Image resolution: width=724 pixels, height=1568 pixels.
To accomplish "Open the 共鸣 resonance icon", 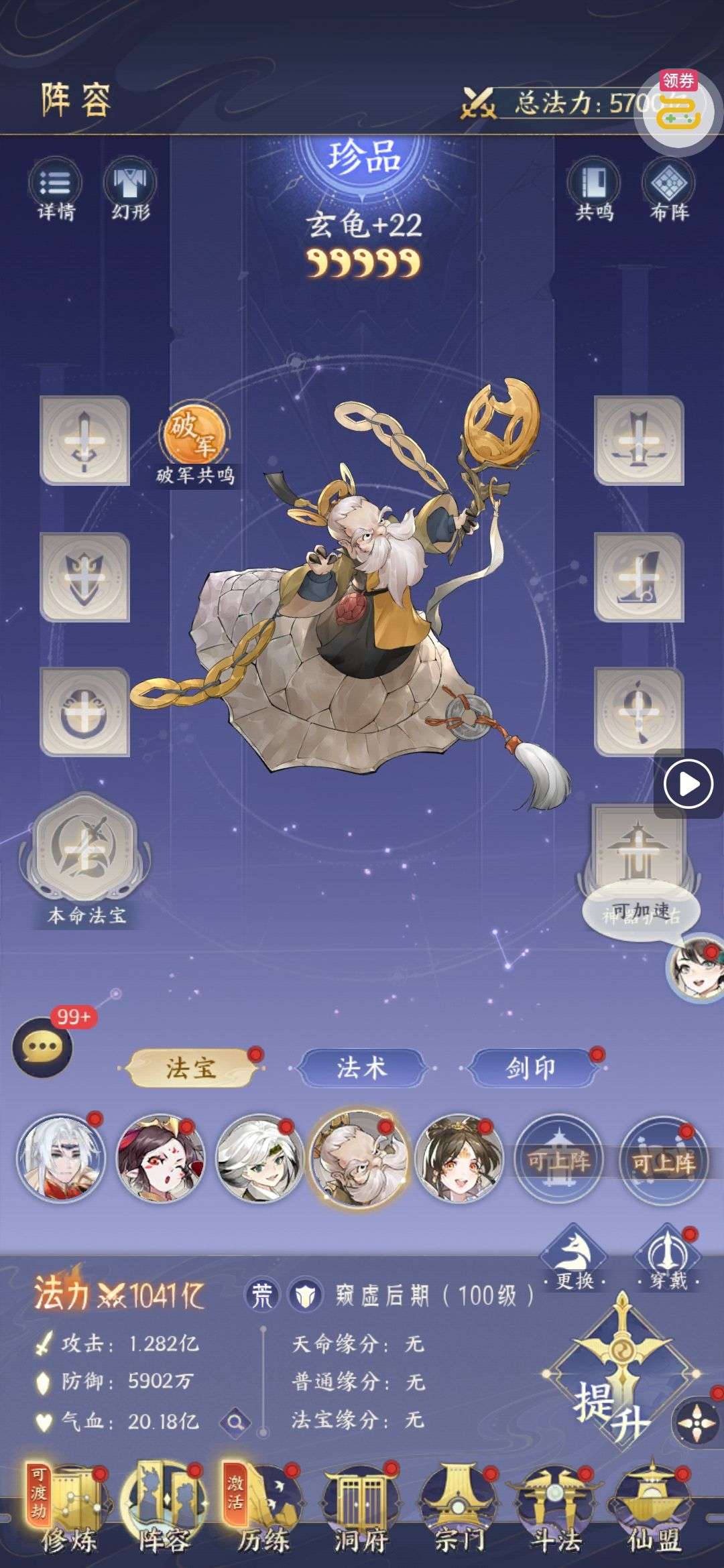I will coord(594,188).
